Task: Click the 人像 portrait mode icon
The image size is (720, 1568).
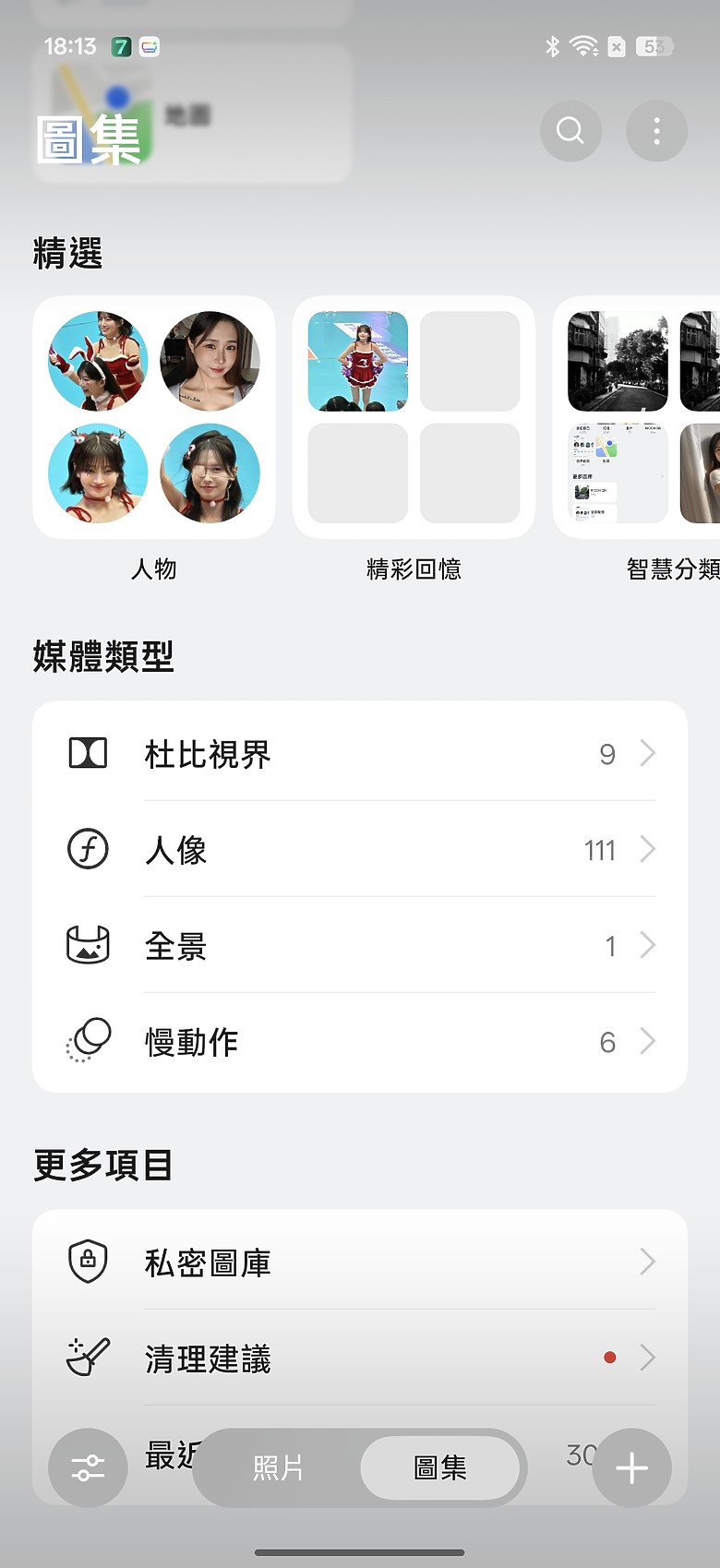Action: (88, 849)
